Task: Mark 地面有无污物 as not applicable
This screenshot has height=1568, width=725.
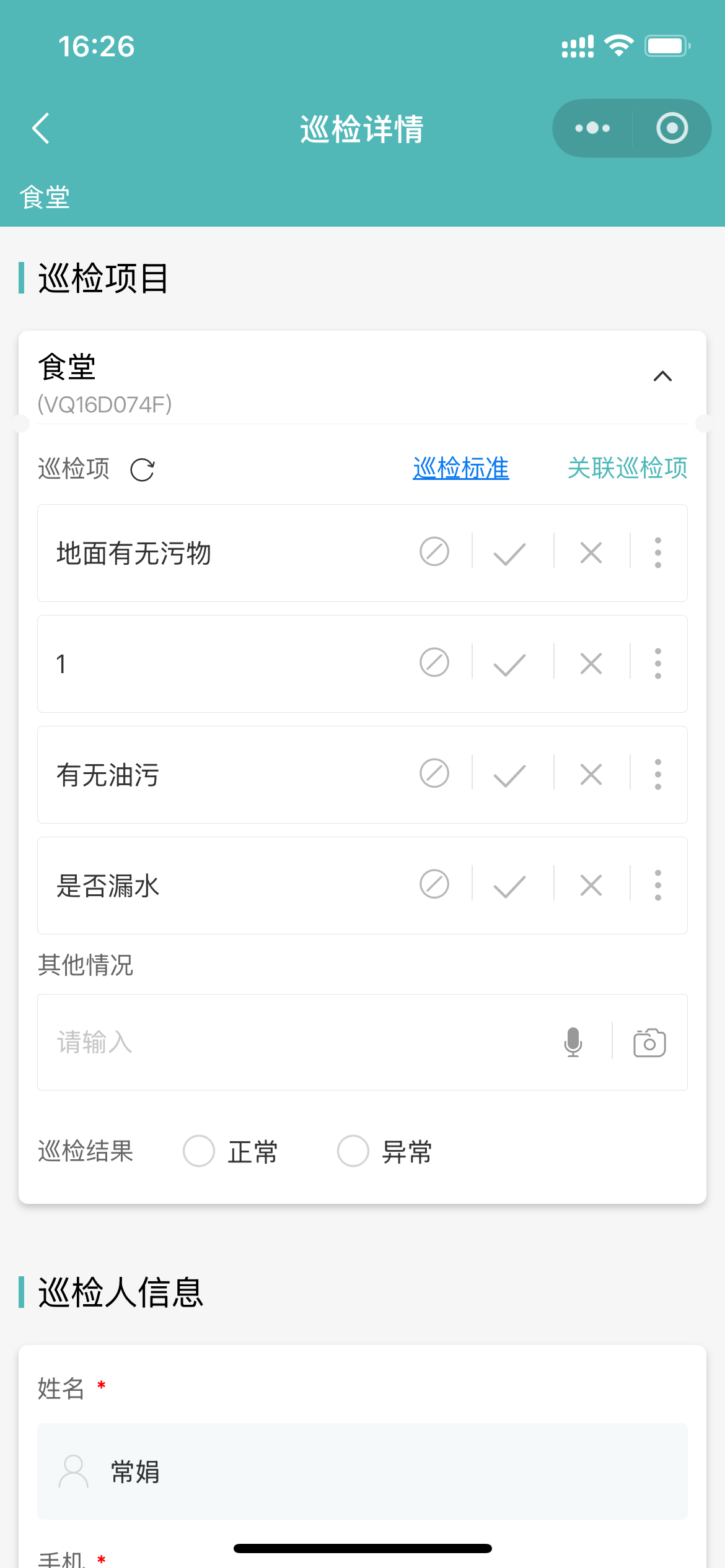Action: pos(434,552)
